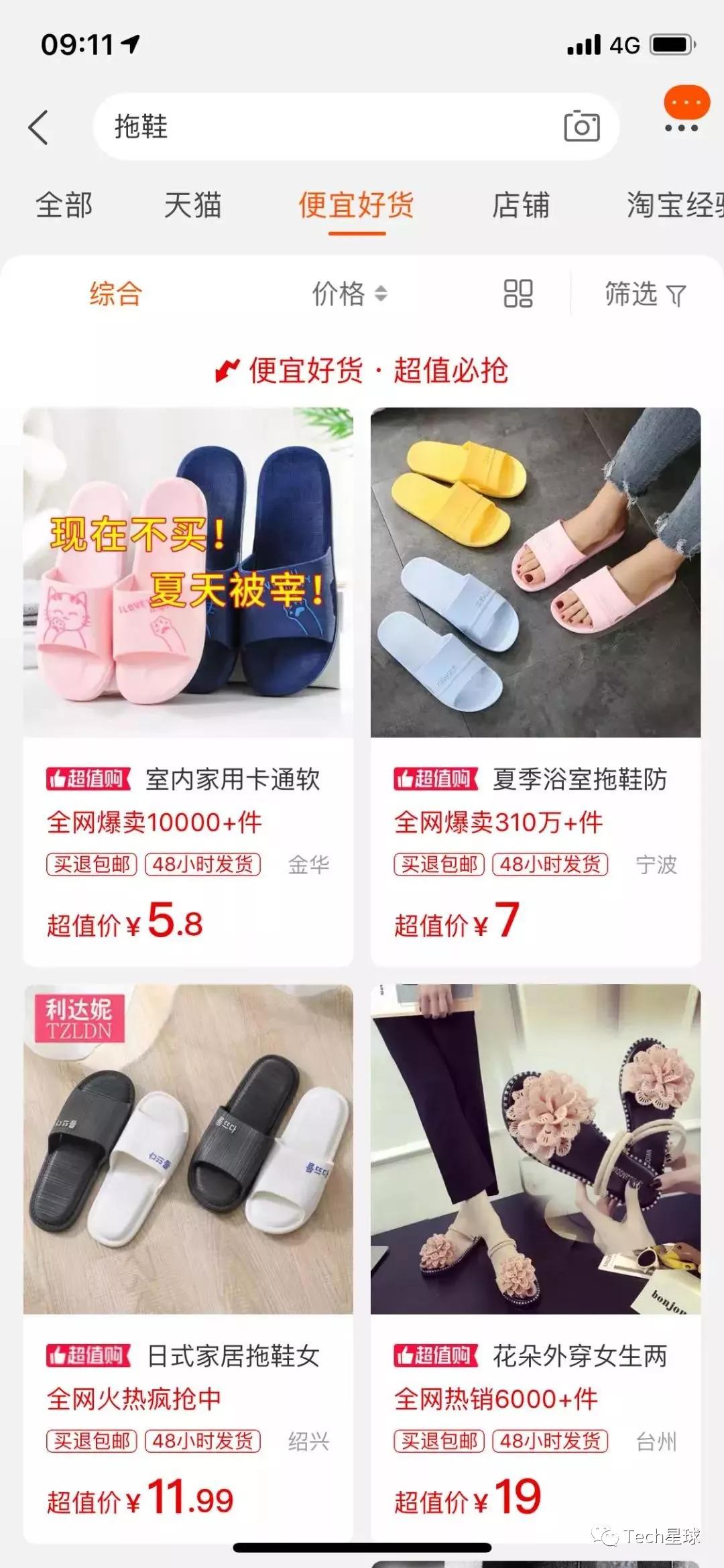This screenshot has height=1568, width=724.
Task: Open the three-dot more menu
Action: [682, 127]
